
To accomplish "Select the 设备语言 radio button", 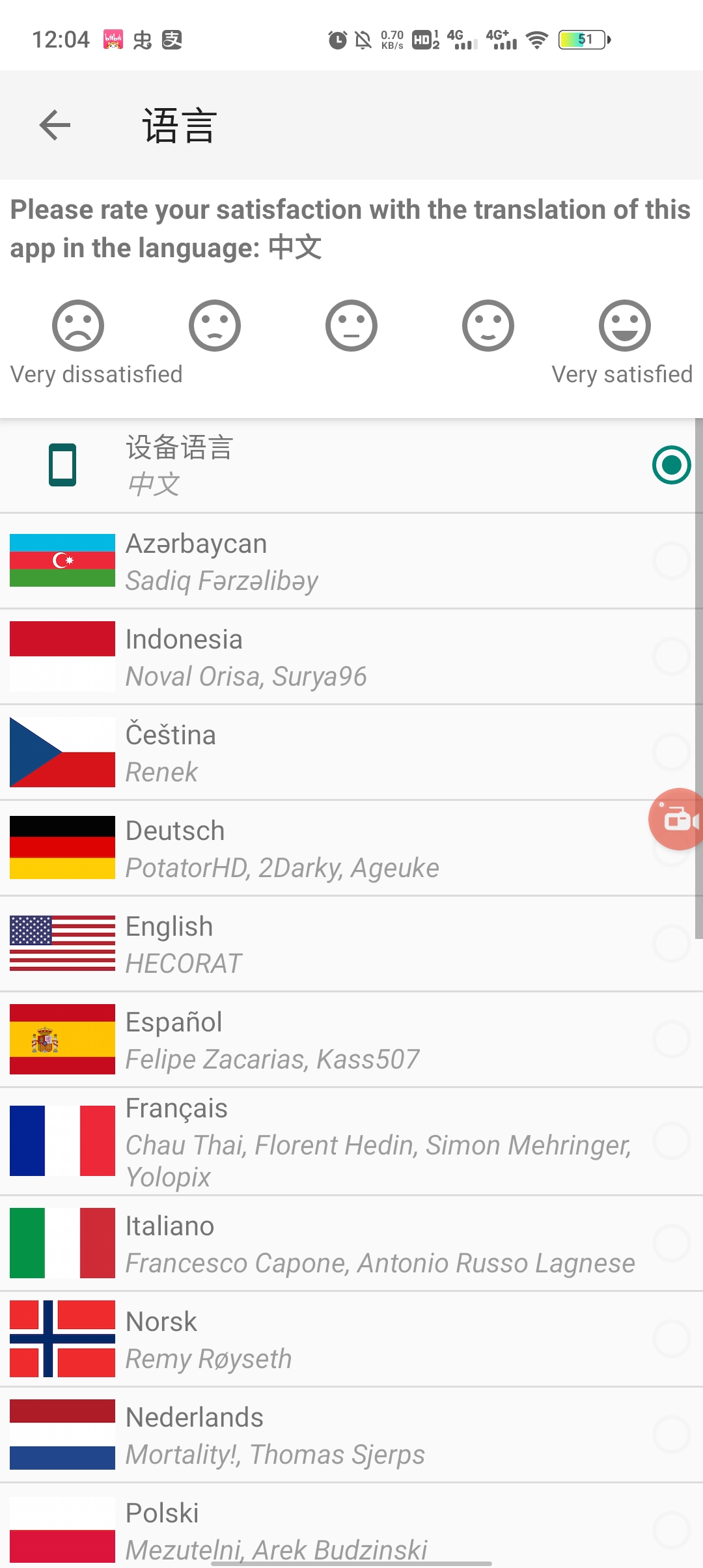I will 671,464.
